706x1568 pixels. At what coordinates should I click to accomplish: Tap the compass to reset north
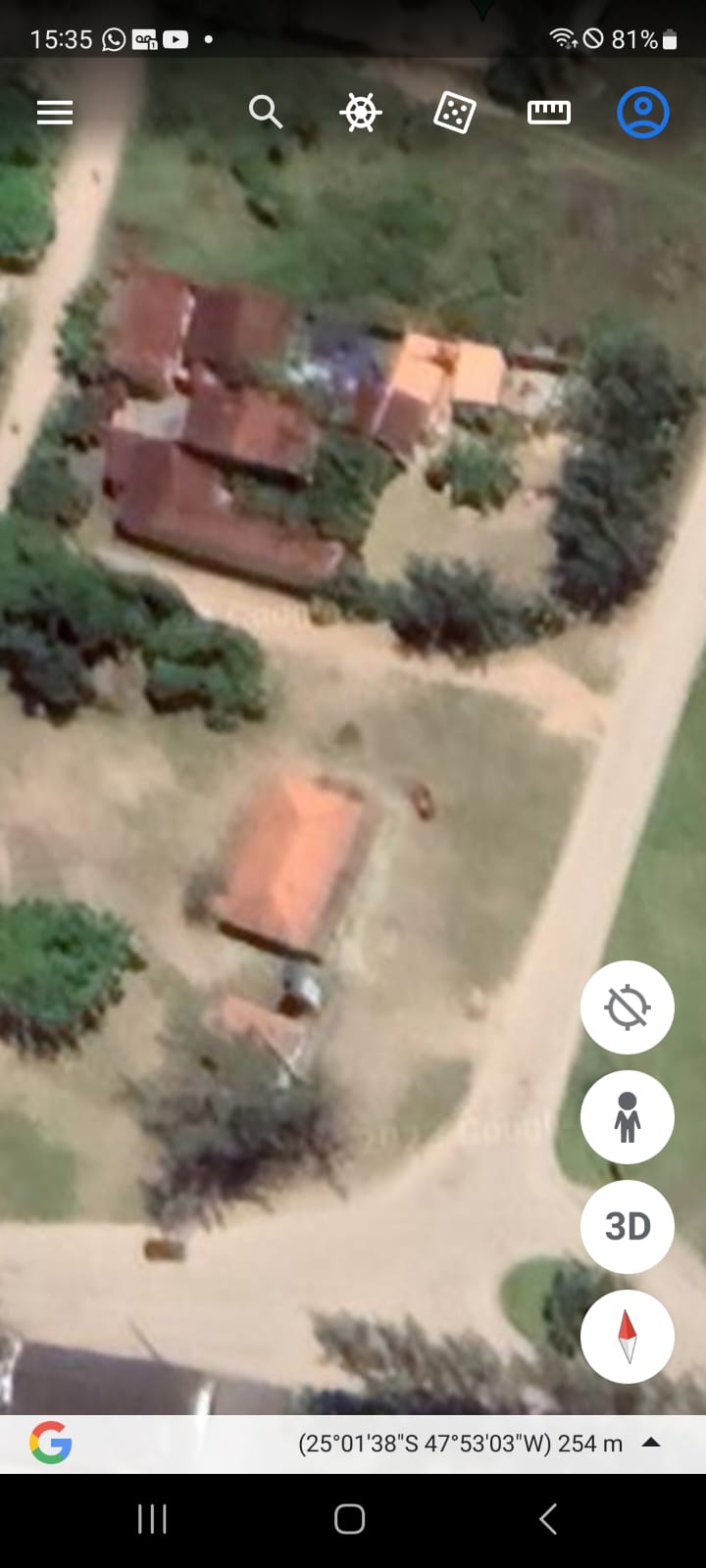tap(628, 1337)
